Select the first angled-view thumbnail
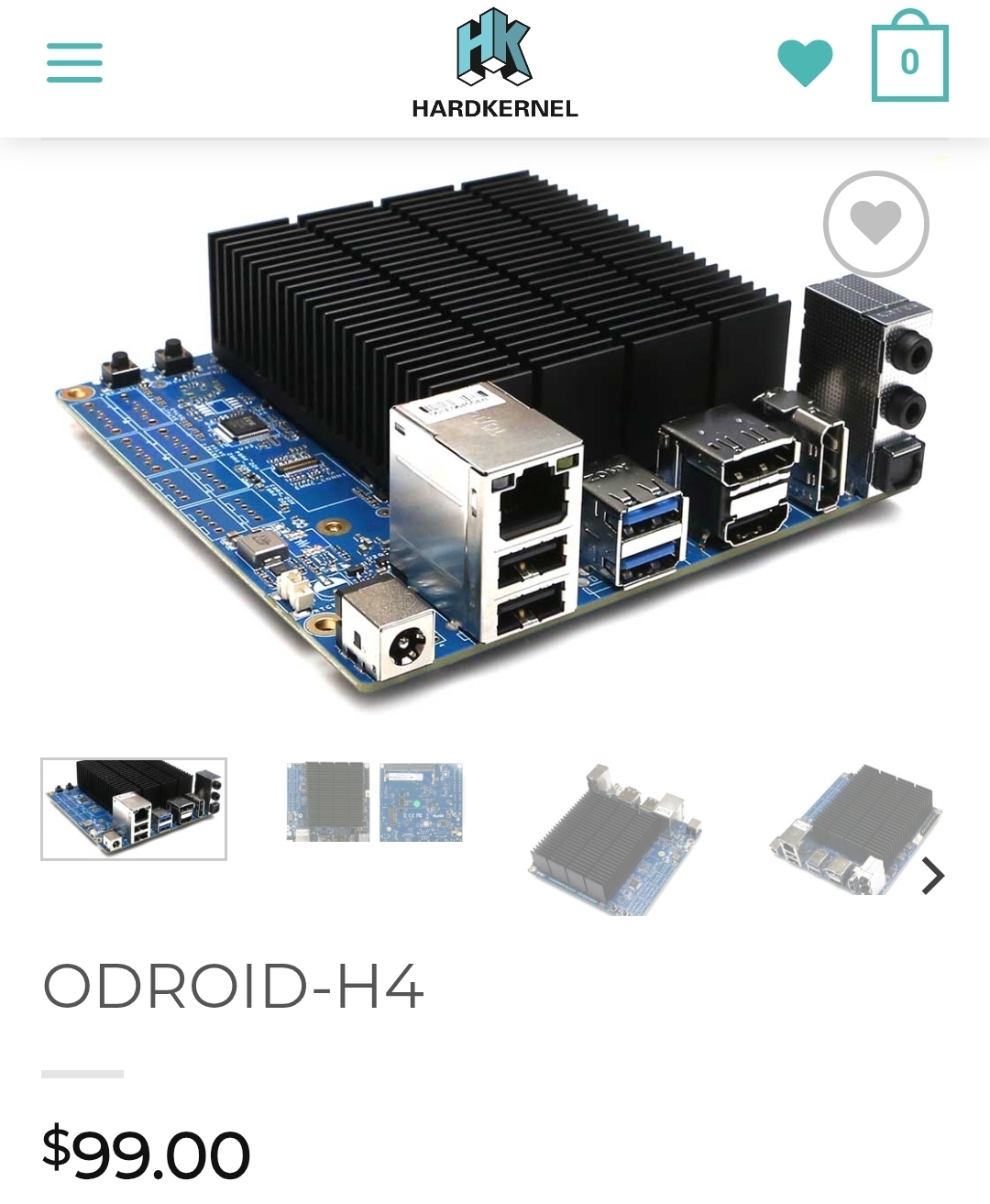This screenshot has height=1204, width=990. click(x=134, y=809)
